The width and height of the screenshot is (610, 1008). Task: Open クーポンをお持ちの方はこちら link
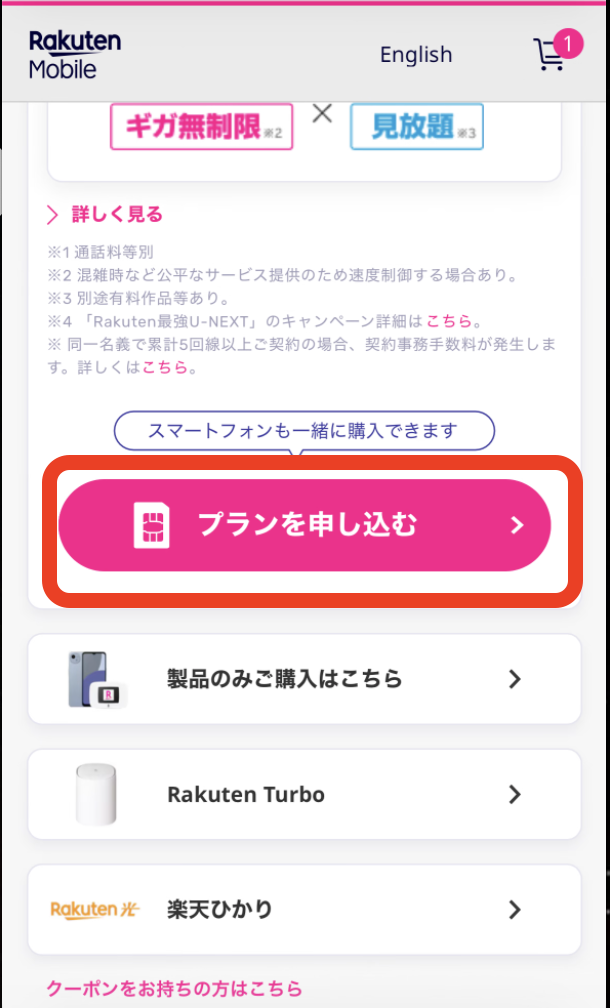[174, 989]
